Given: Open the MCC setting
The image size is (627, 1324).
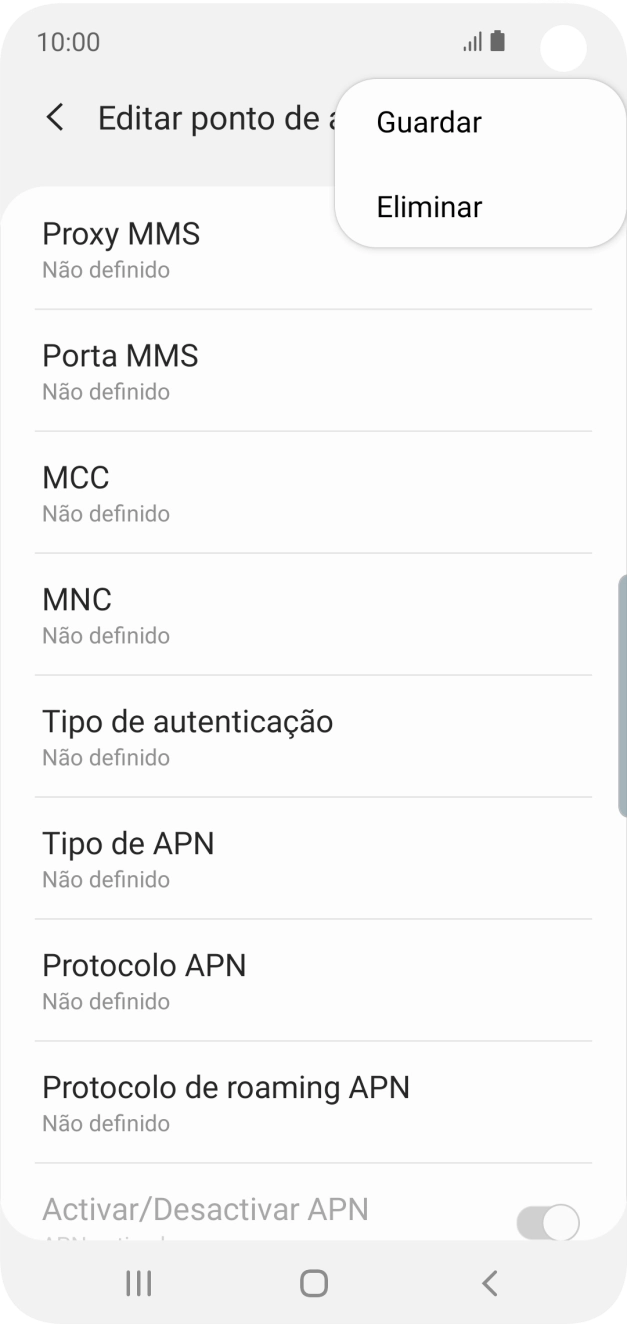Looking at the screenshot, I should (x=313, y=493).
